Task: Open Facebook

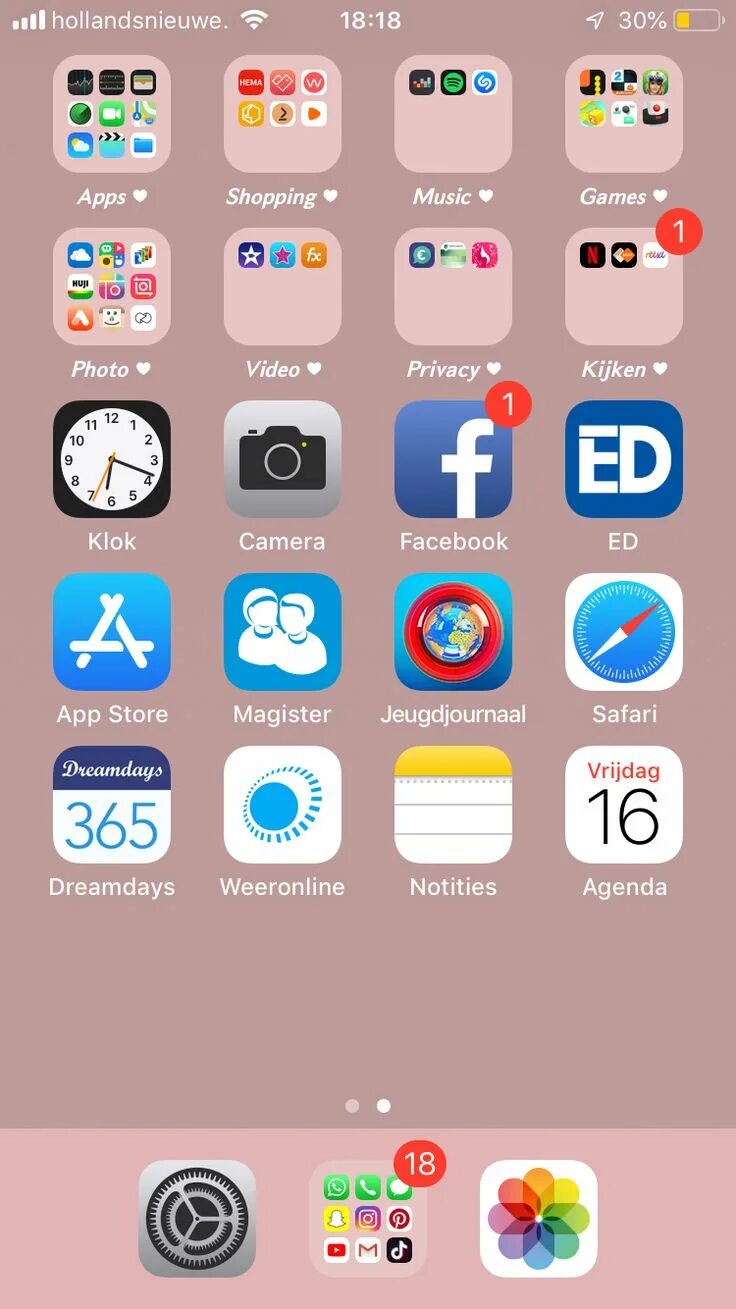Action: (x=453, y=460)
